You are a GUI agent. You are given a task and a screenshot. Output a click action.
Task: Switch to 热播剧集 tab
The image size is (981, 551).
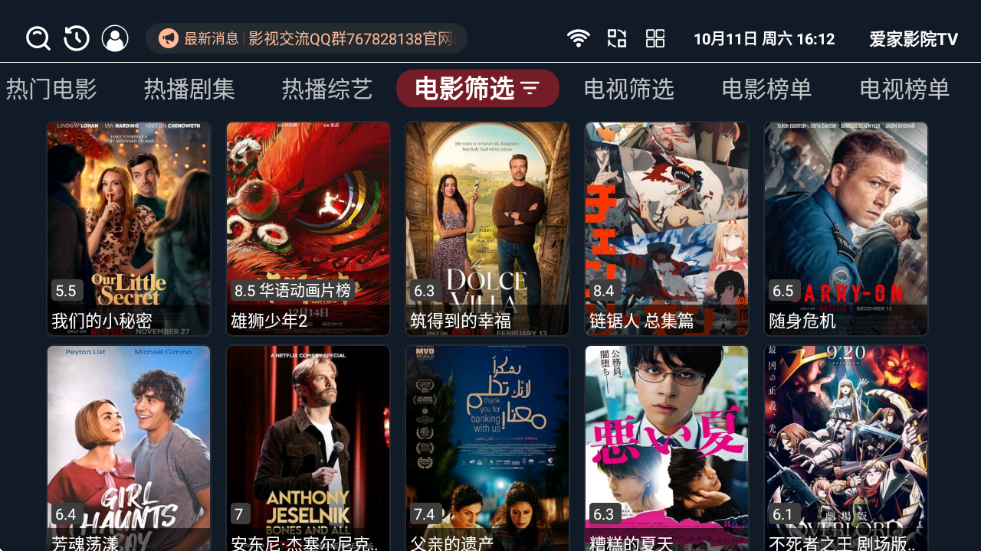tap(189, 89)
